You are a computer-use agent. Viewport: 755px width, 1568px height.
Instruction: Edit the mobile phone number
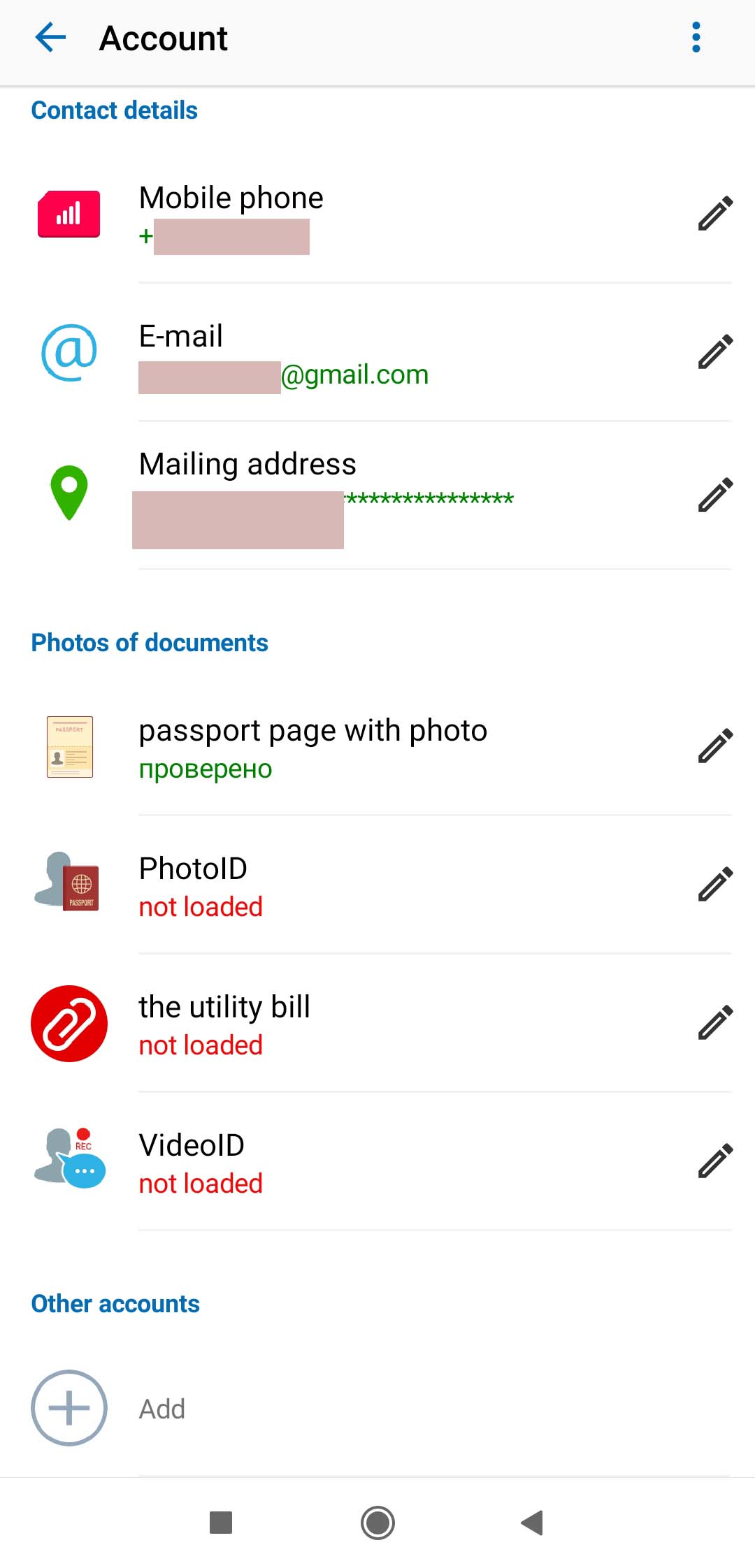pos(715,213)
